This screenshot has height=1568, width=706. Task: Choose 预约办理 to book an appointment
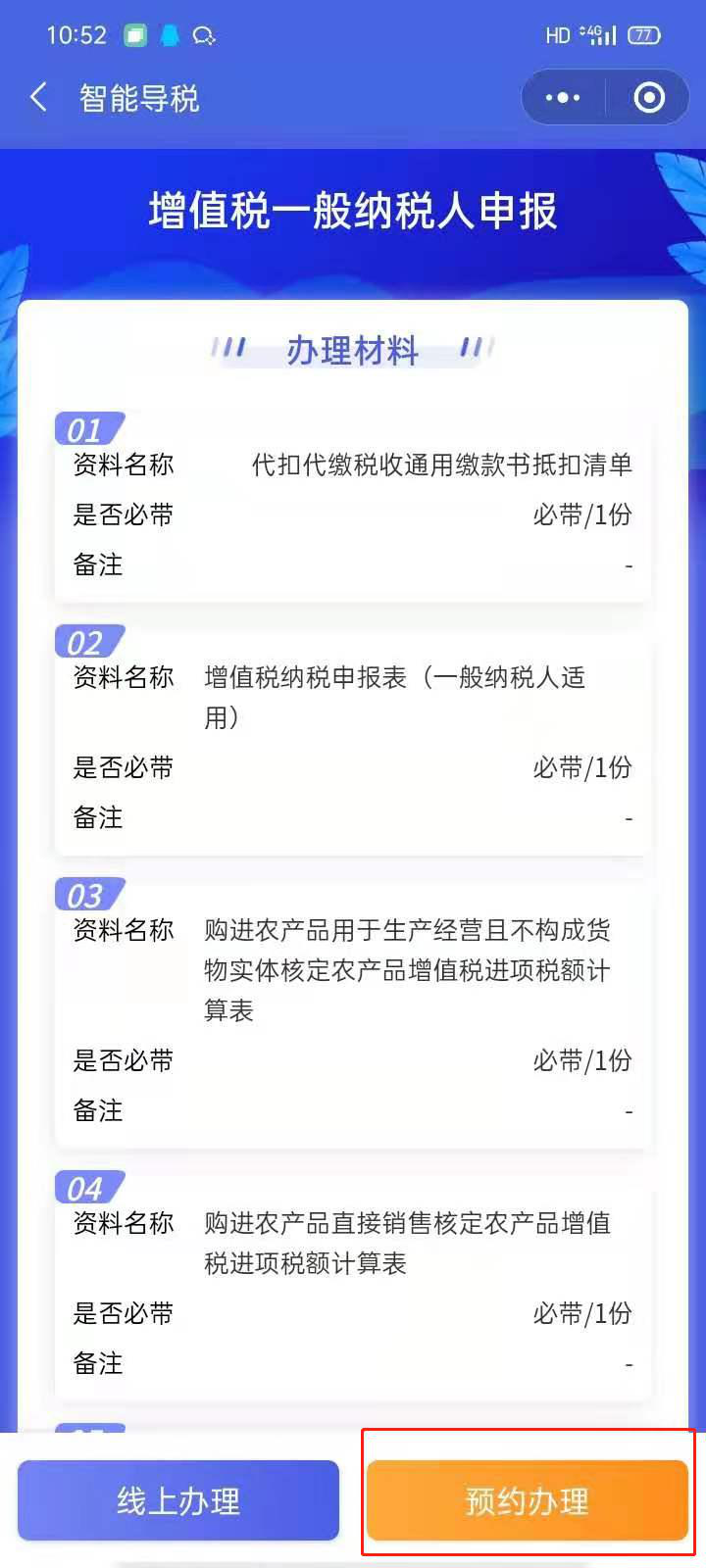click(528, 1500)
